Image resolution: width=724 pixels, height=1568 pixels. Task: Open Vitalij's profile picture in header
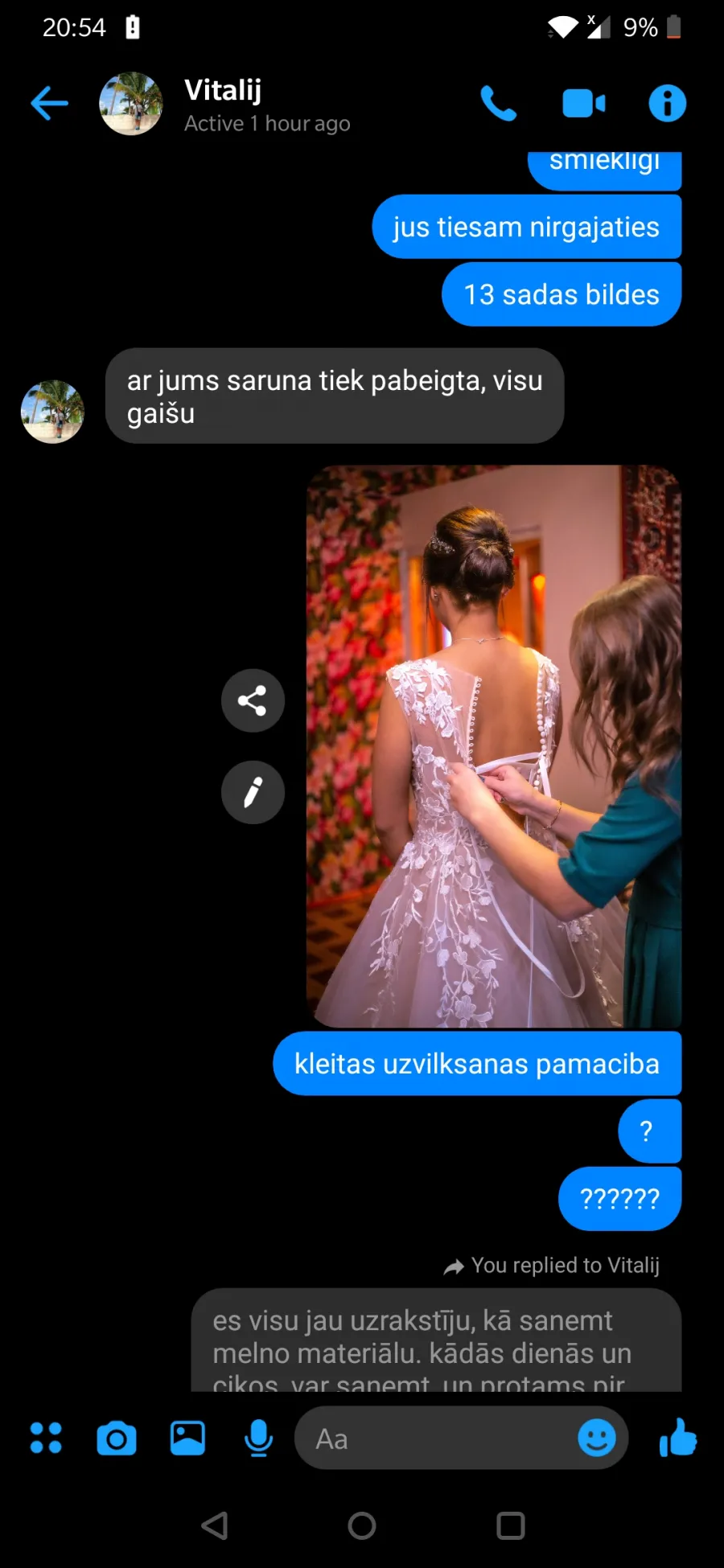[x=130, y=104]
